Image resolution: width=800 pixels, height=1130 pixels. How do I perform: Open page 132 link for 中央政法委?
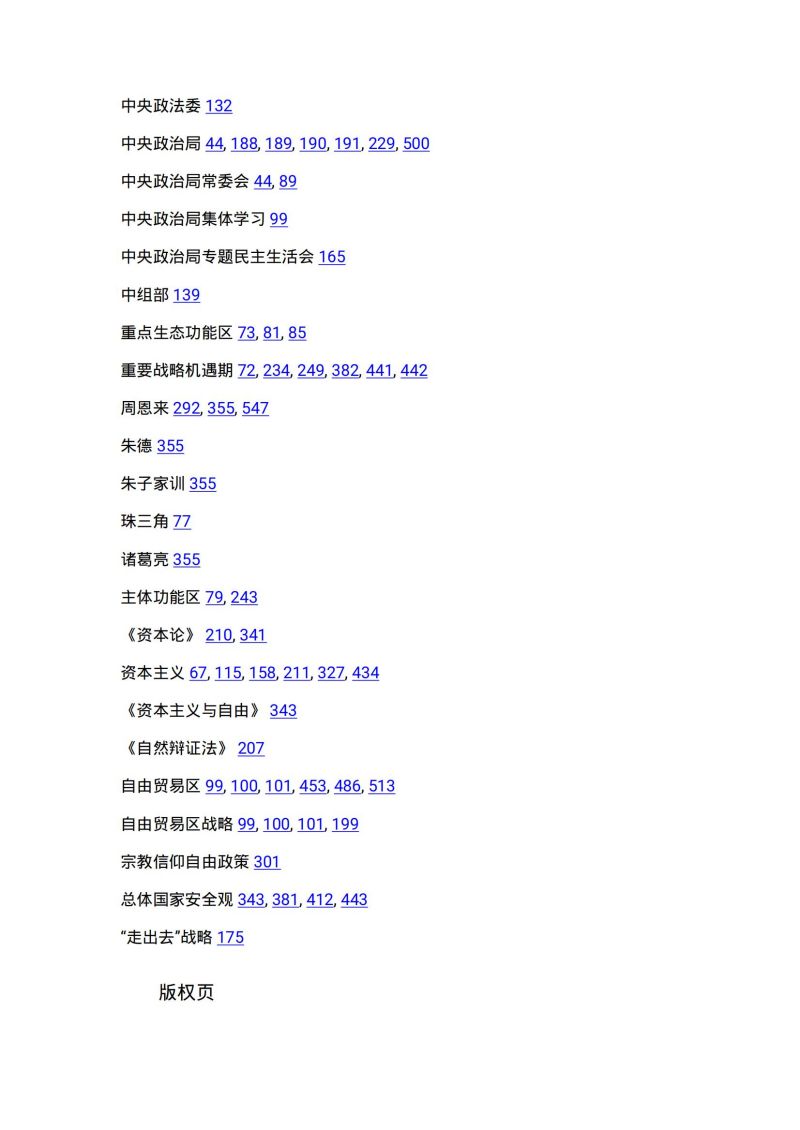218,106
